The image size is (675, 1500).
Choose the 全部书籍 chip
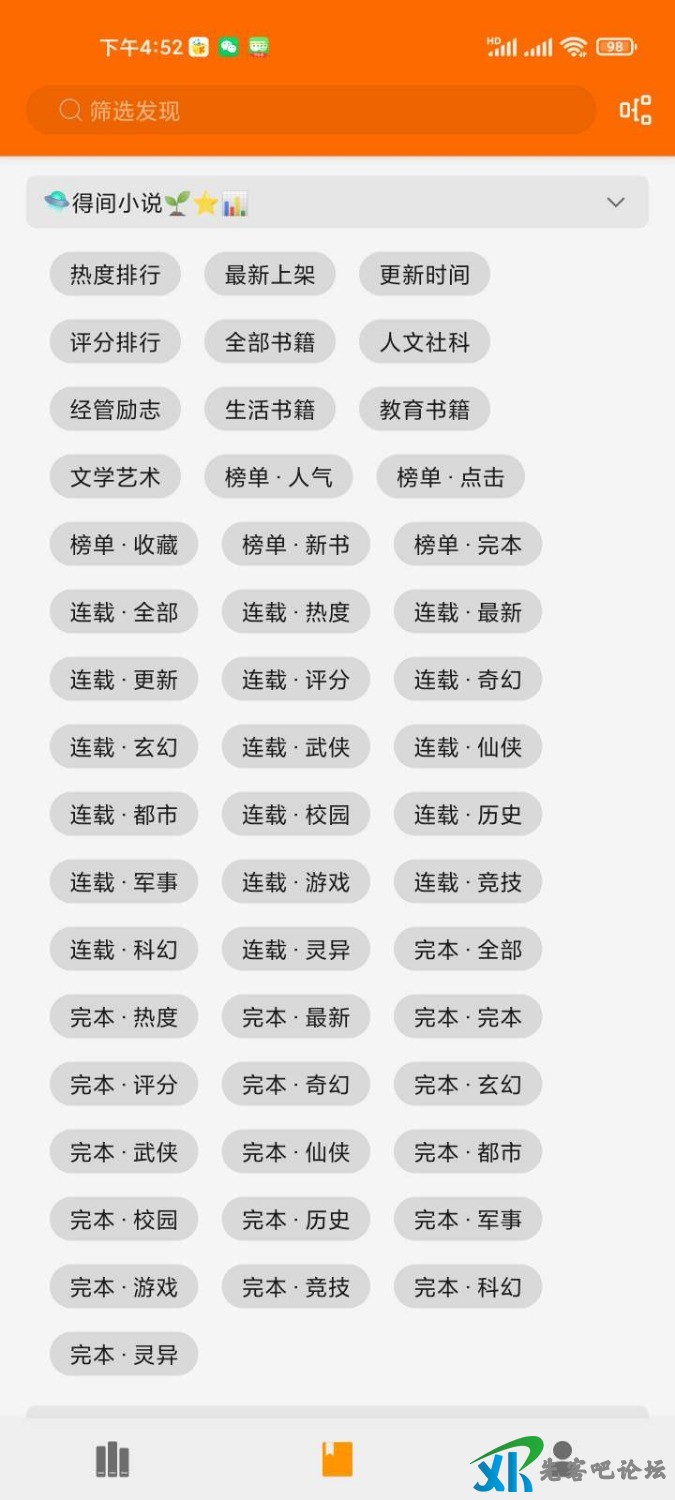270,342
